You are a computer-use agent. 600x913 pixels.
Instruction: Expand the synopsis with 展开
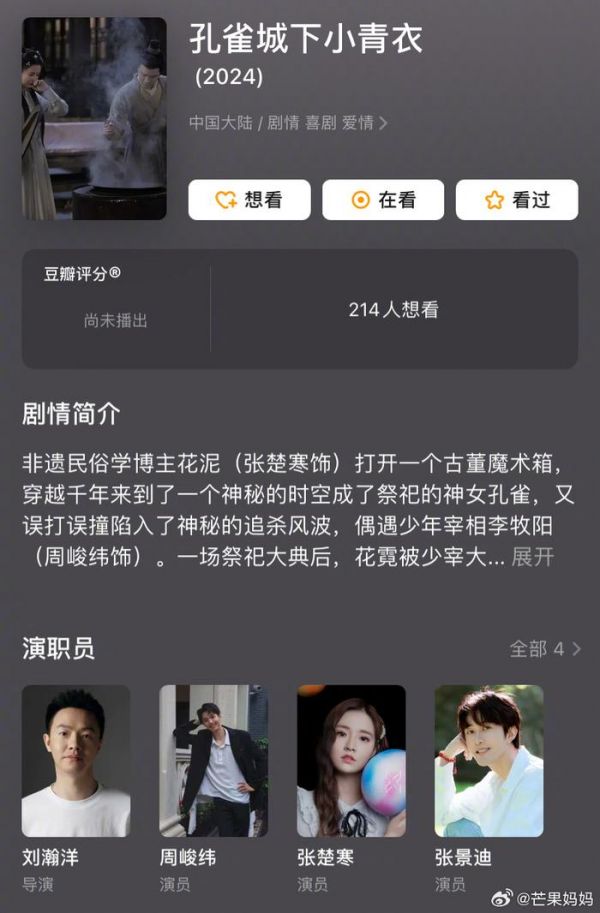[x=532, y=557]
